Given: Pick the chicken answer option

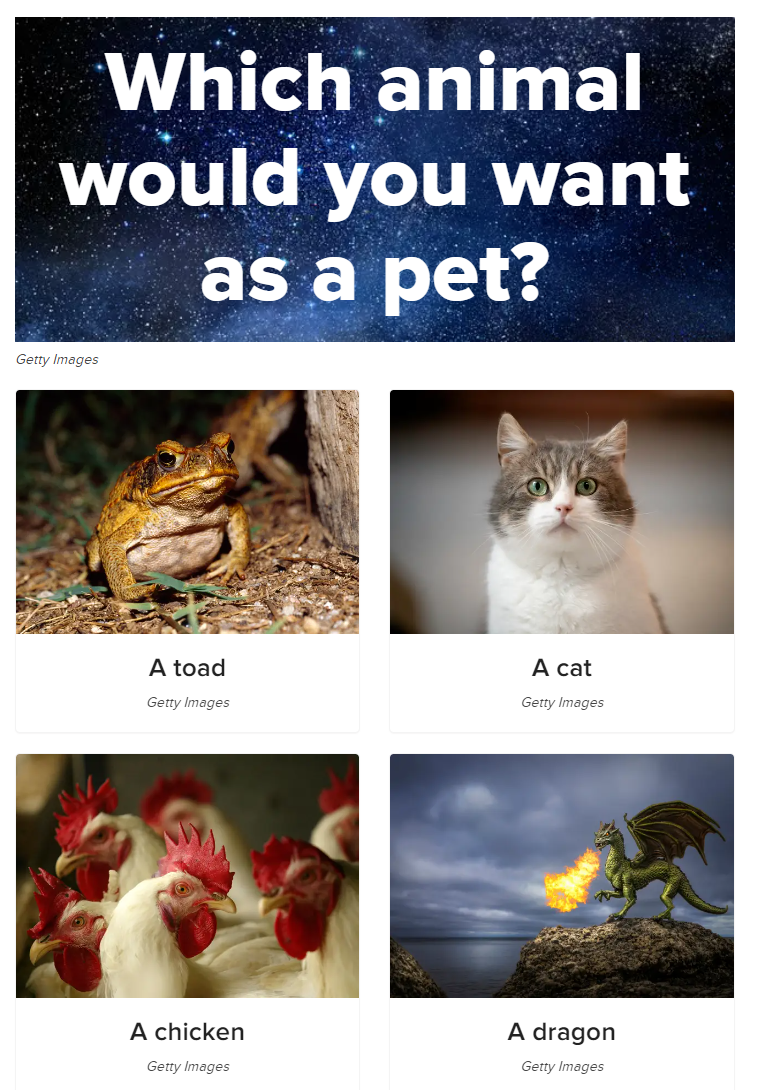Looking at the screenshot, I should (x=187, y=920).
